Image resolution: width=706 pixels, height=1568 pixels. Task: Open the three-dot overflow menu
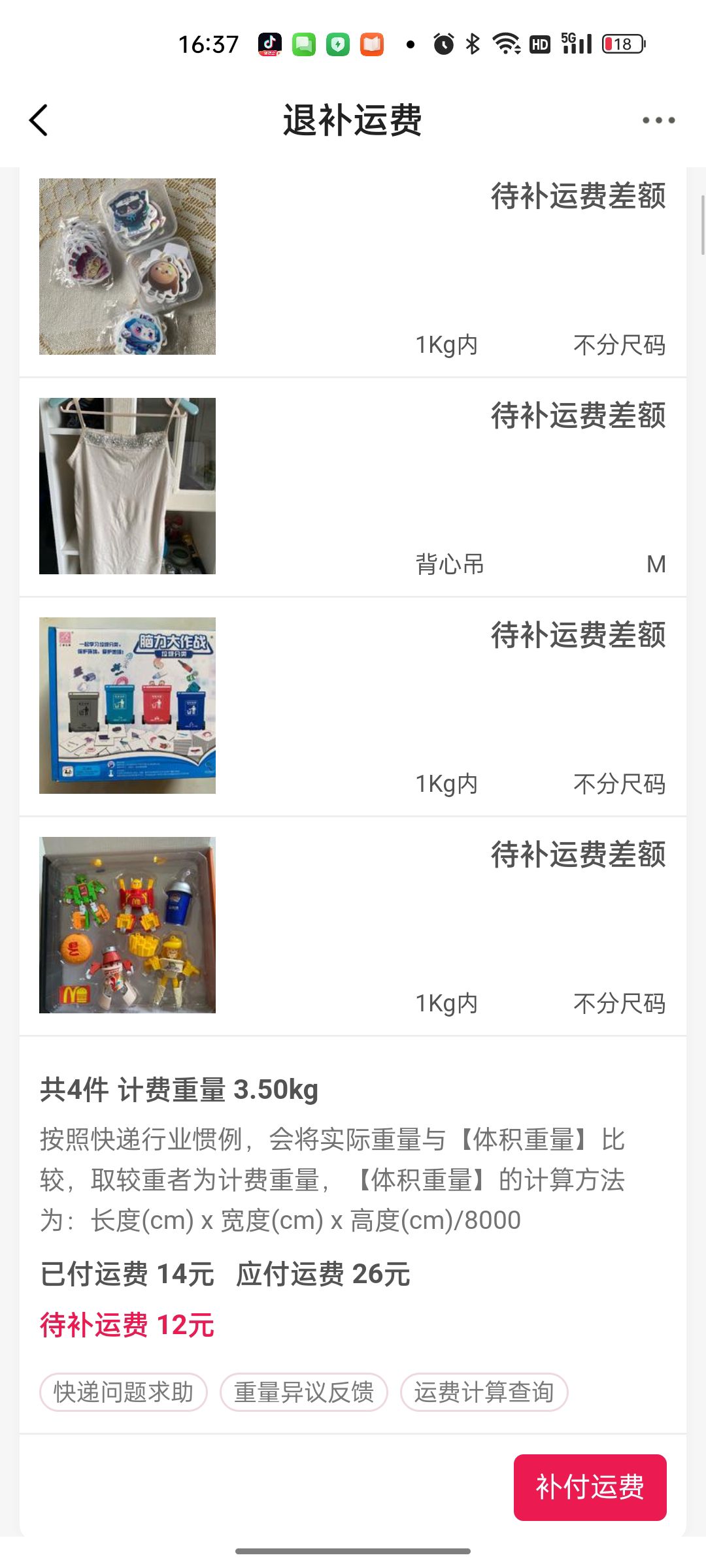(x=658, y=120)
